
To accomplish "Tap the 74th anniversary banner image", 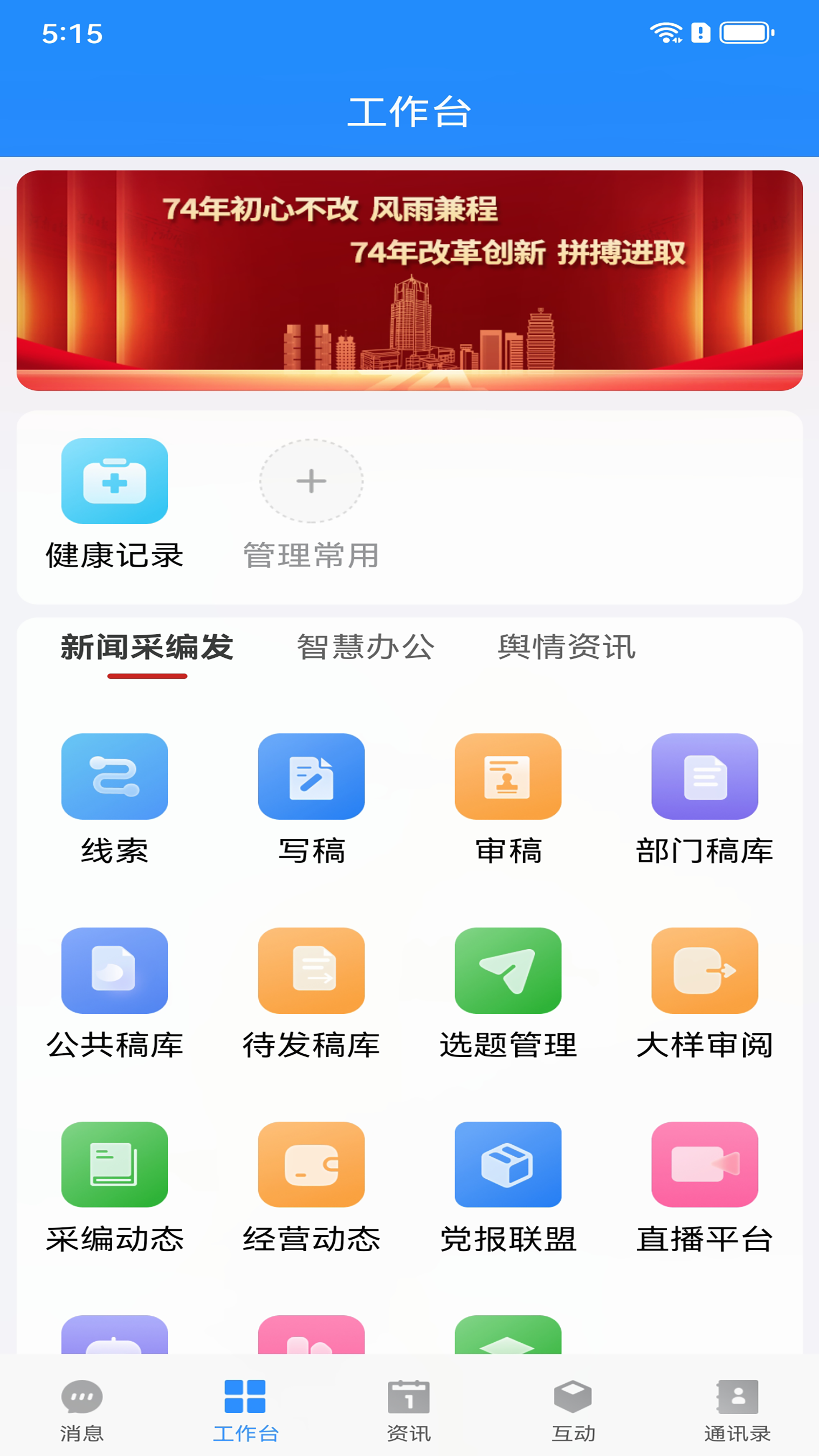I will [409, 280].
